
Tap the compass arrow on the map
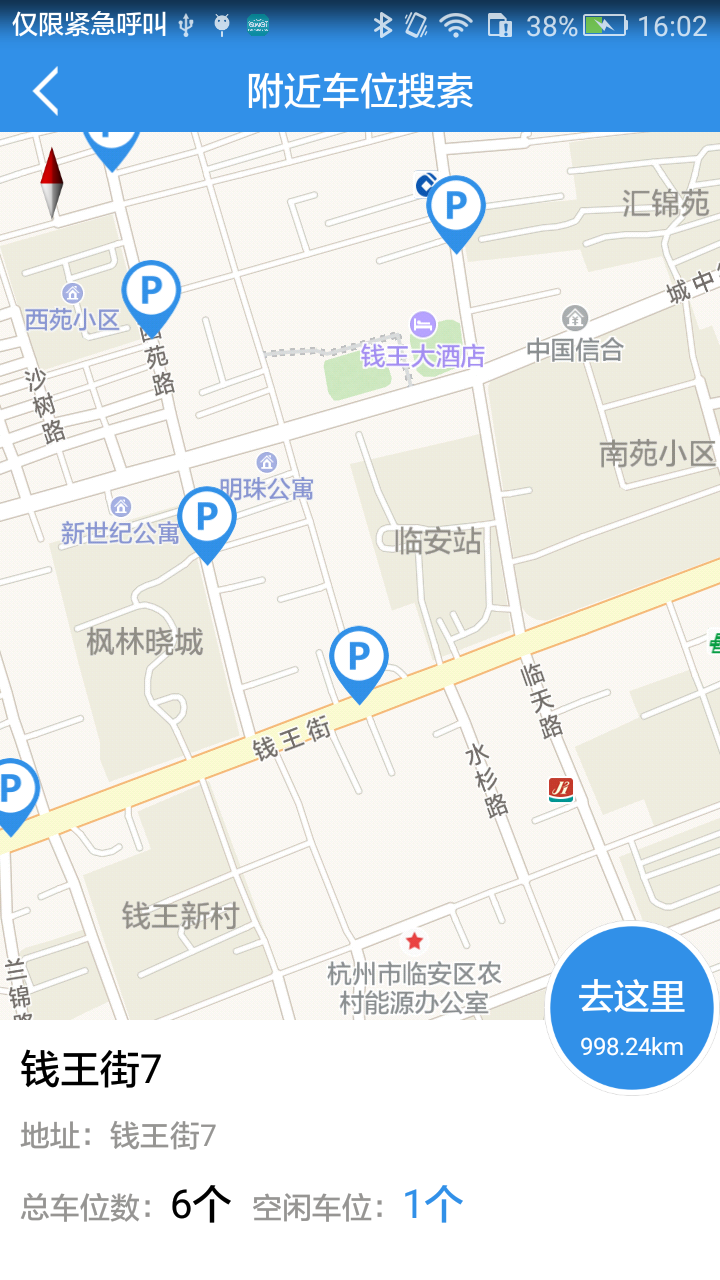50,185
